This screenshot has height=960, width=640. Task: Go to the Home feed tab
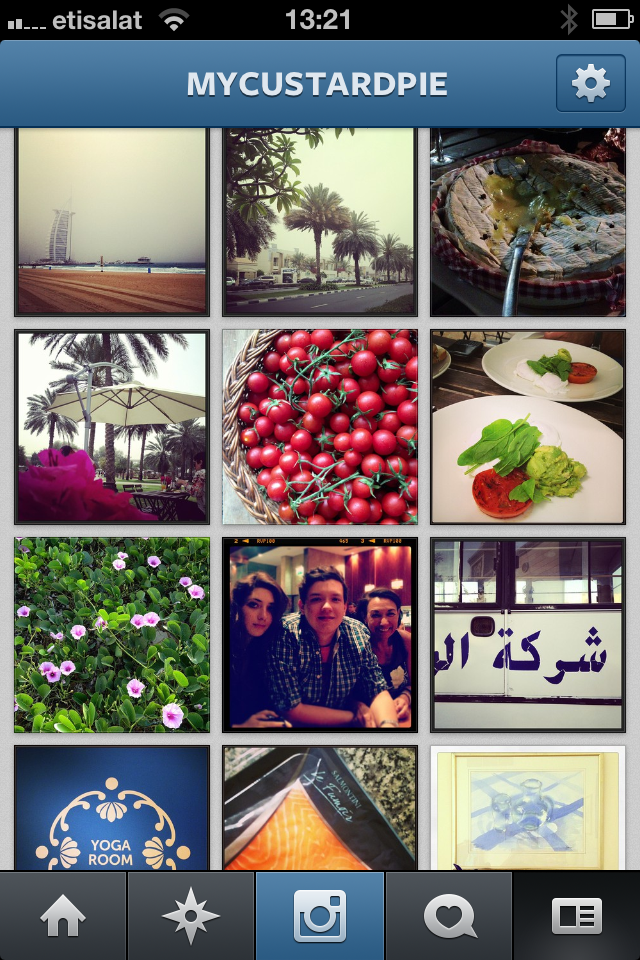tap(63, 916)
